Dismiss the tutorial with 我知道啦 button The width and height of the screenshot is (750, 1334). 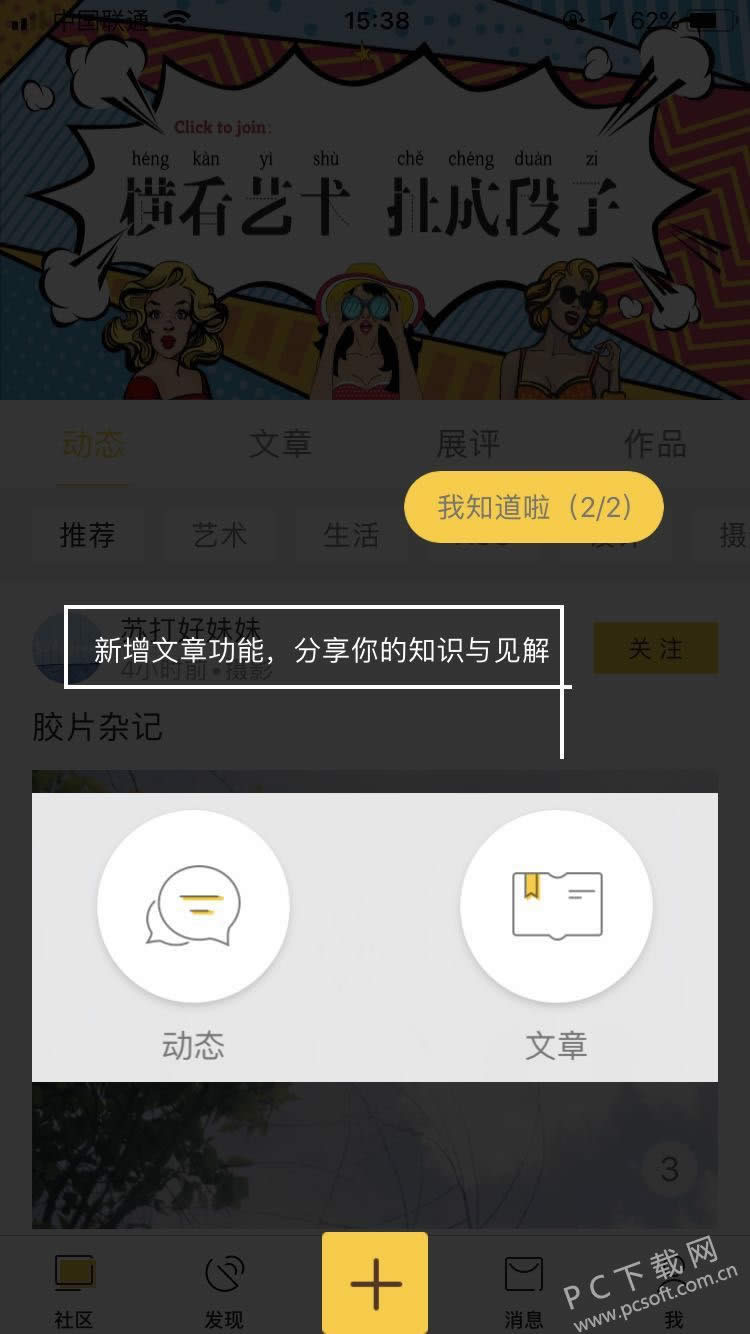tap(533, 507)
